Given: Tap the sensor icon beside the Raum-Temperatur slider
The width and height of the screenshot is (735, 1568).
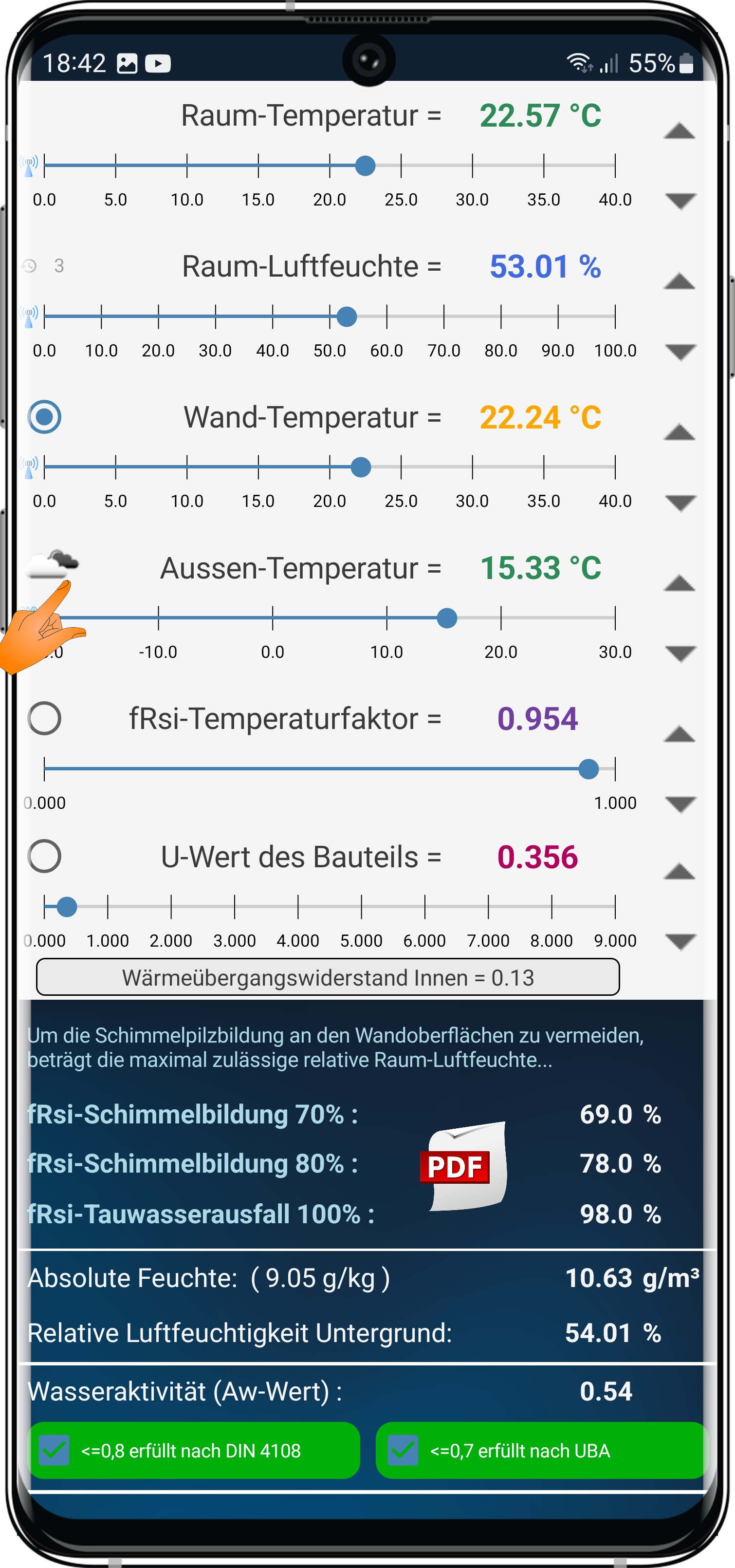Looking at the screenshot, I should tap(29, 165).
